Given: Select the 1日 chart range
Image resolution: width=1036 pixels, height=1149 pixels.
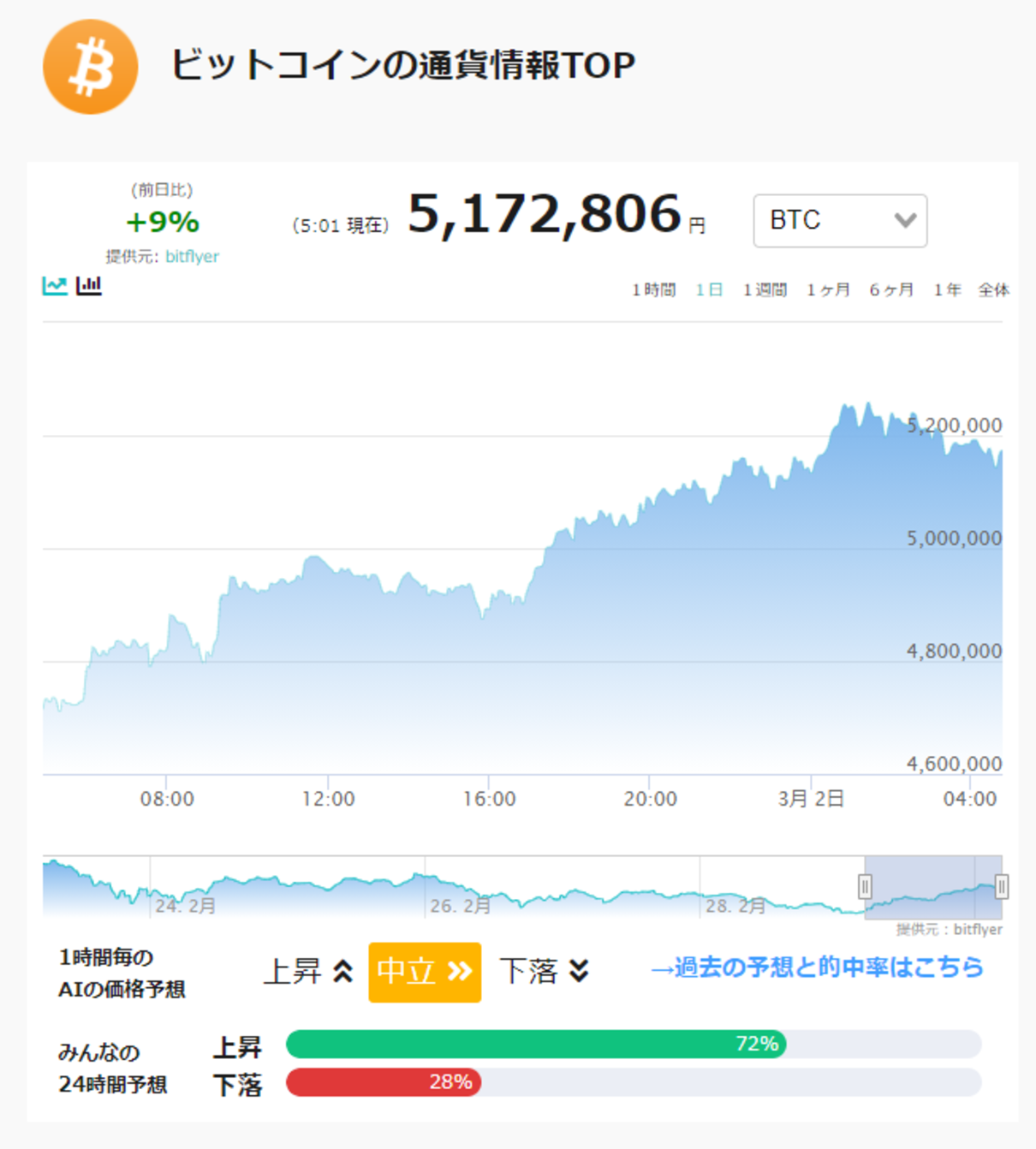Looking at the screenshot, I should (x=709, y=290).
